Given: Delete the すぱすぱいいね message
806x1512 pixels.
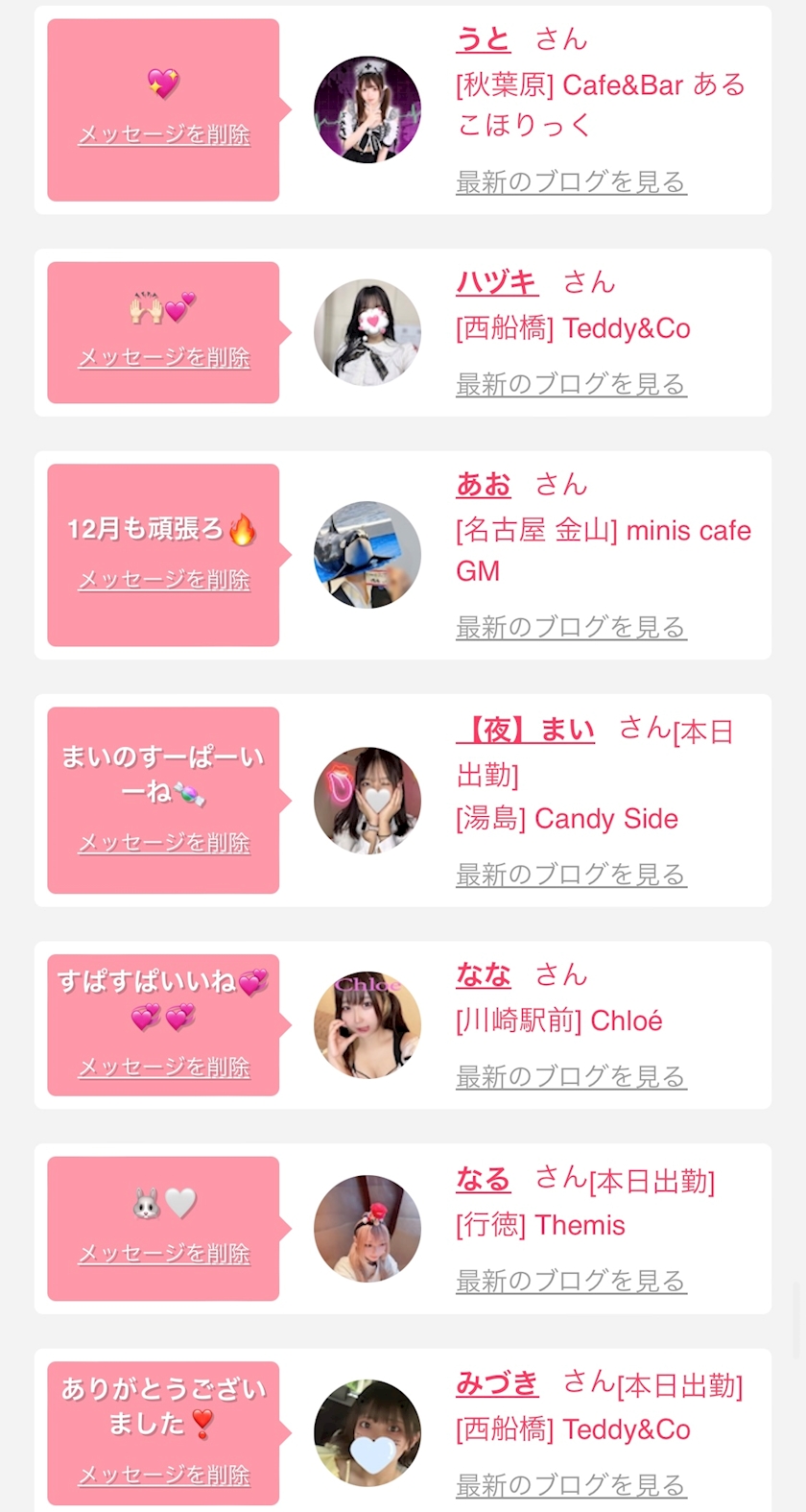Looking at the screenshot, I should (163, 1068).
